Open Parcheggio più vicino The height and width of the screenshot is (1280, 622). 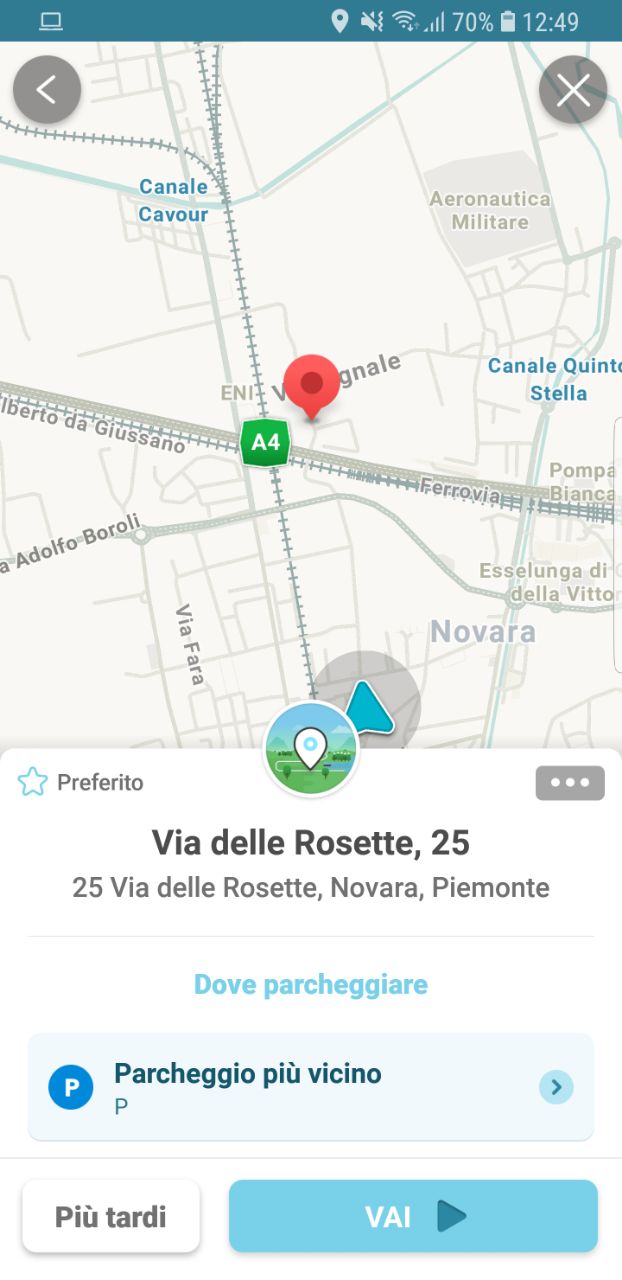(311, 1087)
